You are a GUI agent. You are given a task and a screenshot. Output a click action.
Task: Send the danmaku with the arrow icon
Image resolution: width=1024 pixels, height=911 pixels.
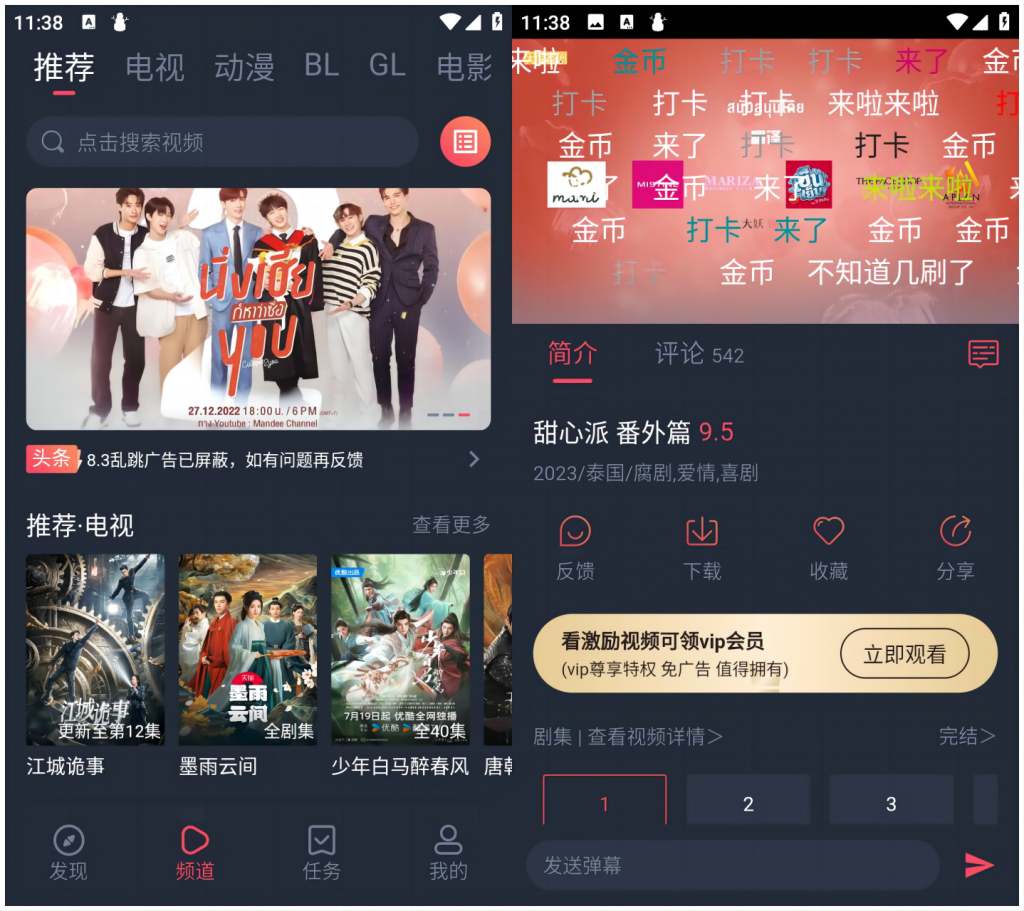[979, 865]
